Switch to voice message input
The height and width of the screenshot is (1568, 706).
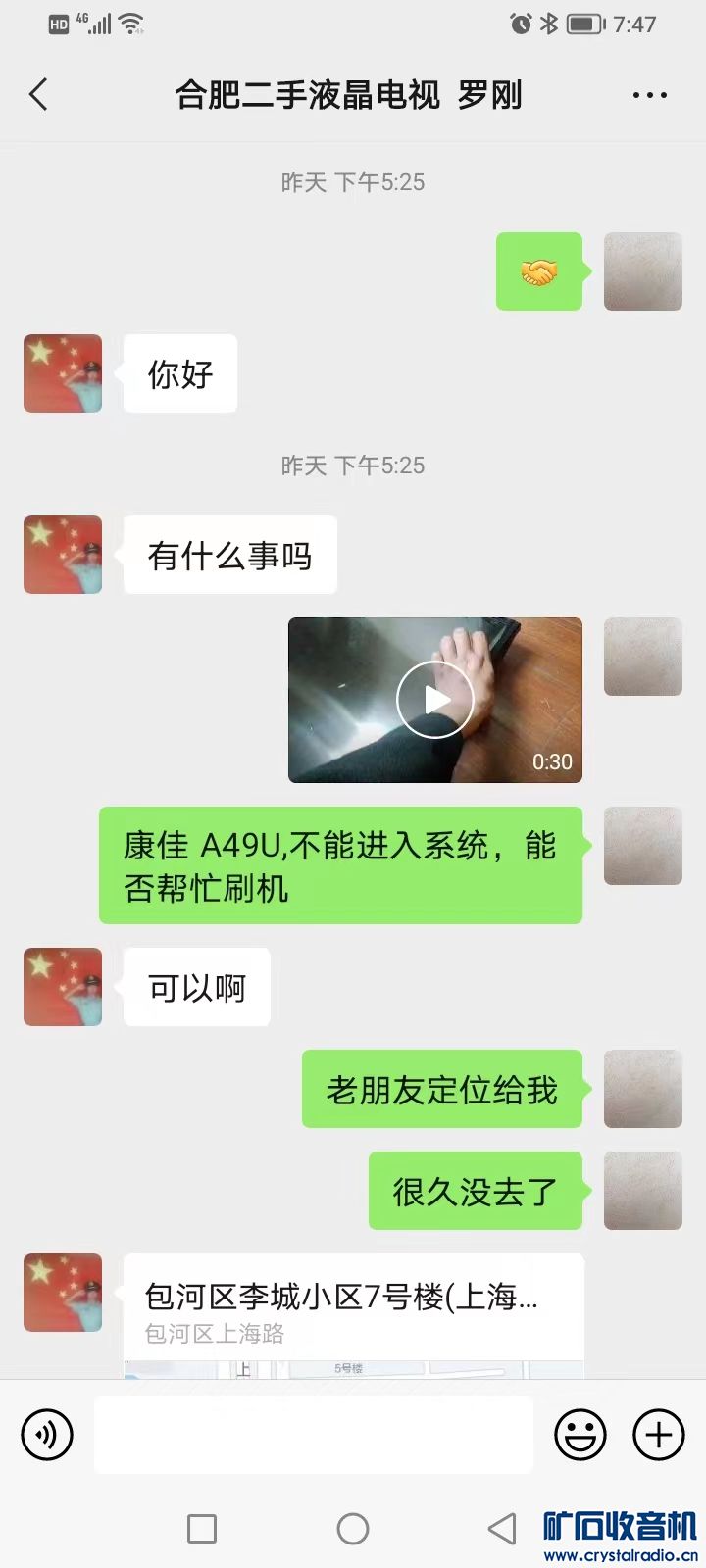47,1435
